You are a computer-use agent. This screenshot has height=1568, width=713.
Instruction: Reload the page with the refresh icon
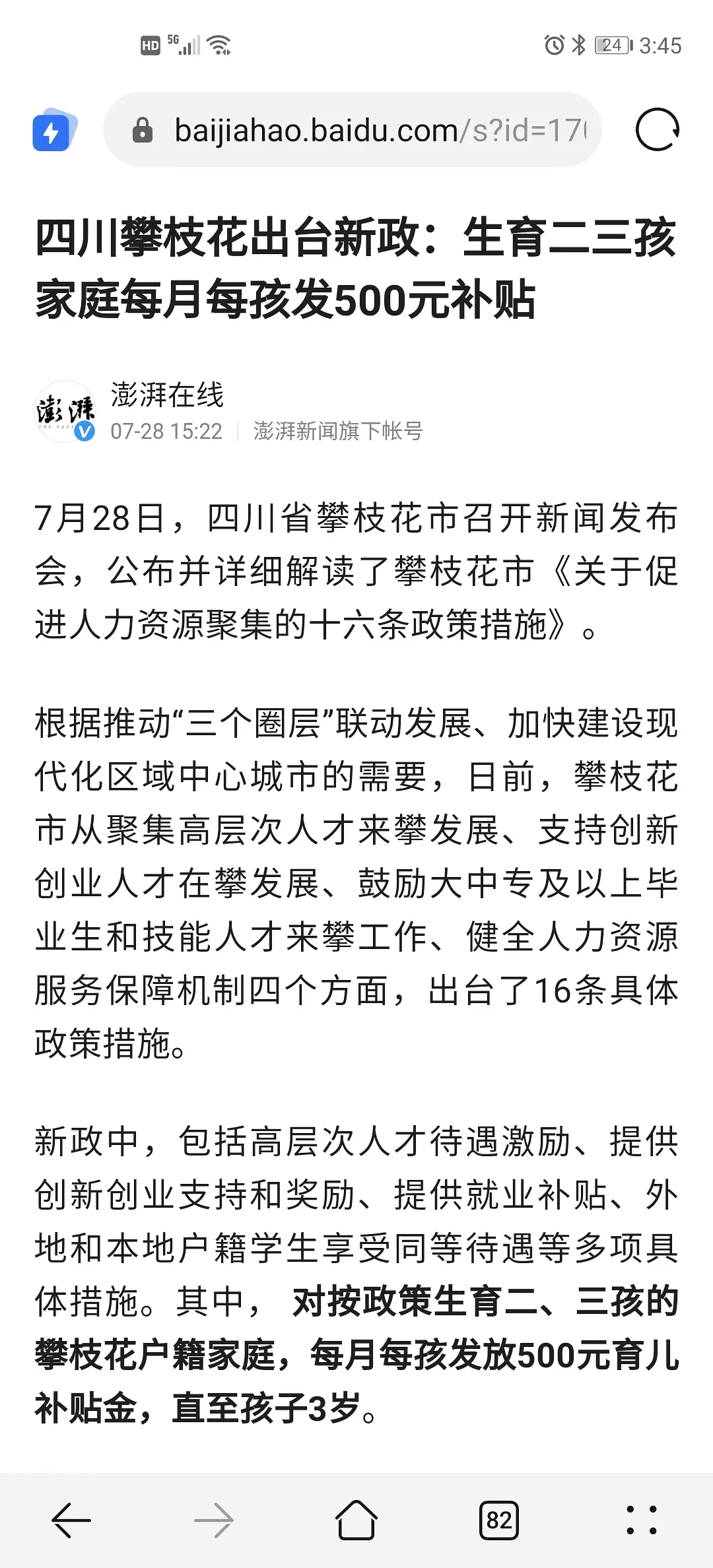657,129
